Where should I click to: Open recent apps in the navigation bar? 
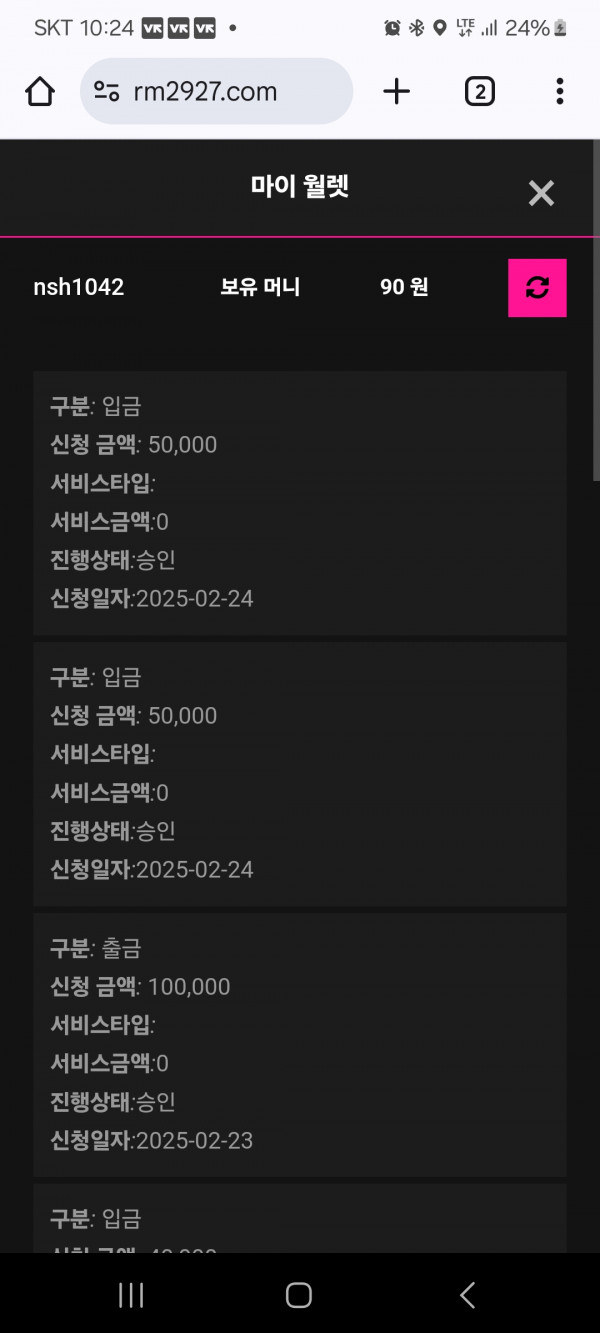coord(131,1295)
